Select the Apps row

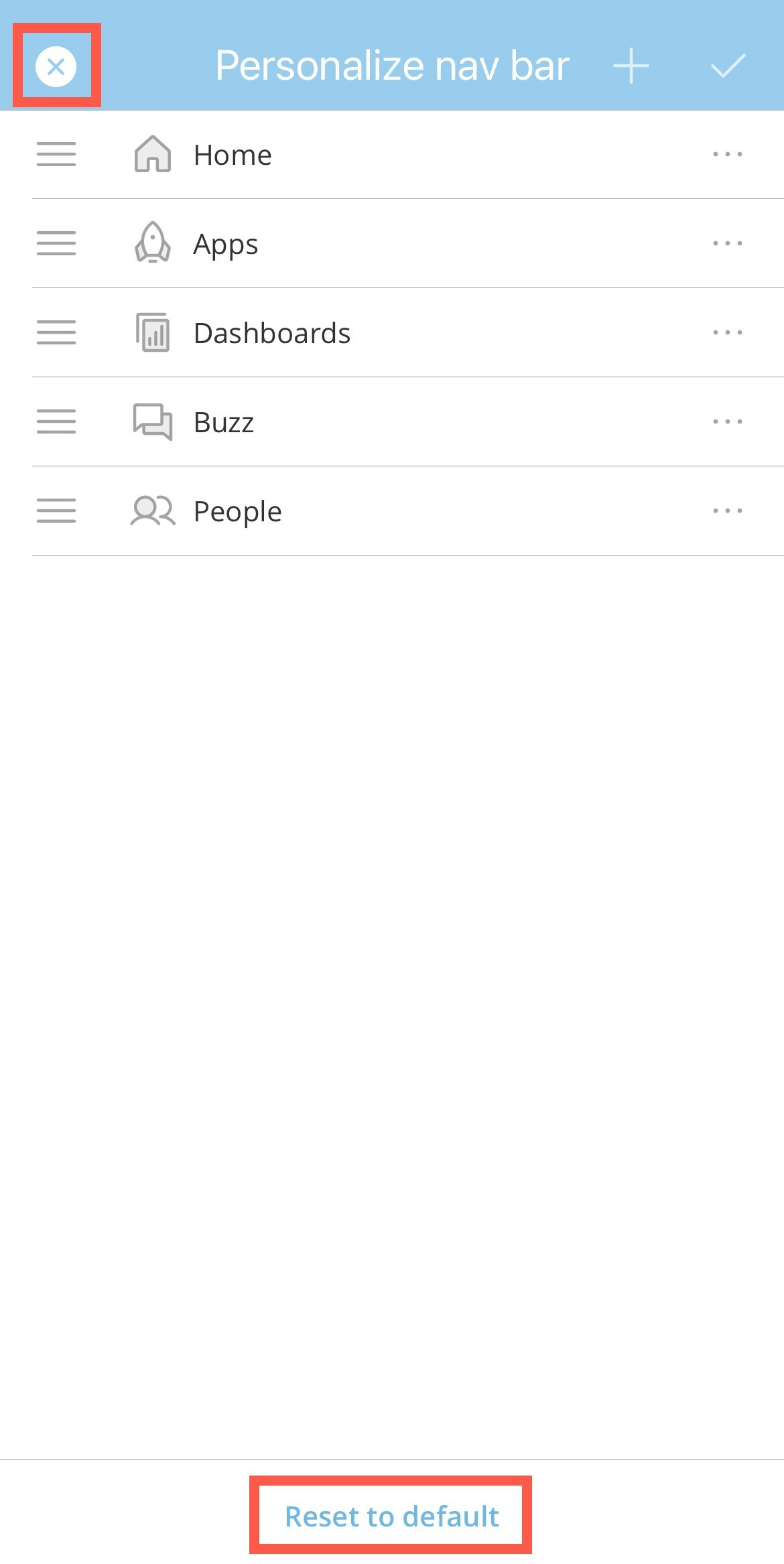pyautogui.click(x=226, y=244)
